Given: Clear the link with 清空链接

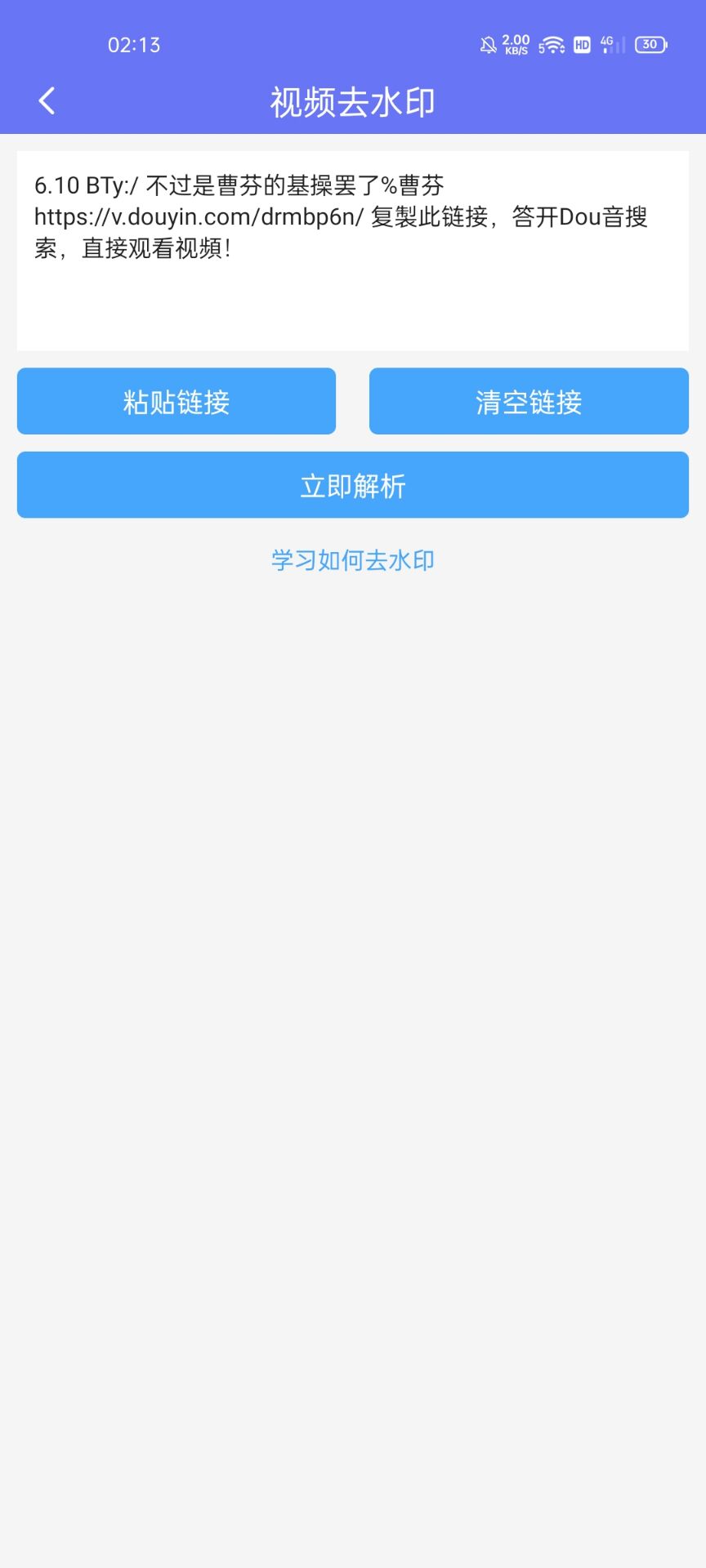Looking at the screenshot, I should click(529, 401).
